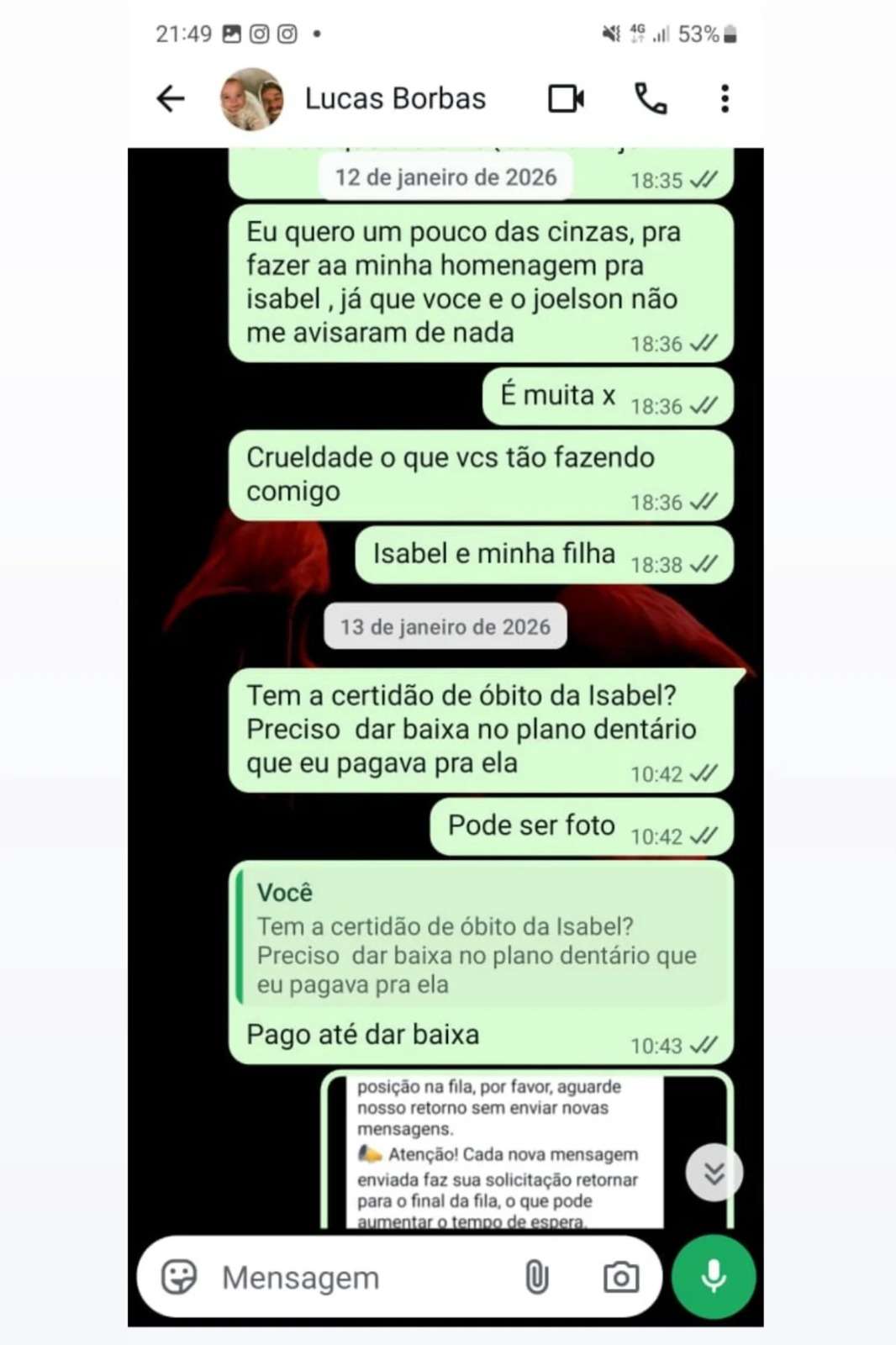Jump to the latest messages

point(714,1173)
